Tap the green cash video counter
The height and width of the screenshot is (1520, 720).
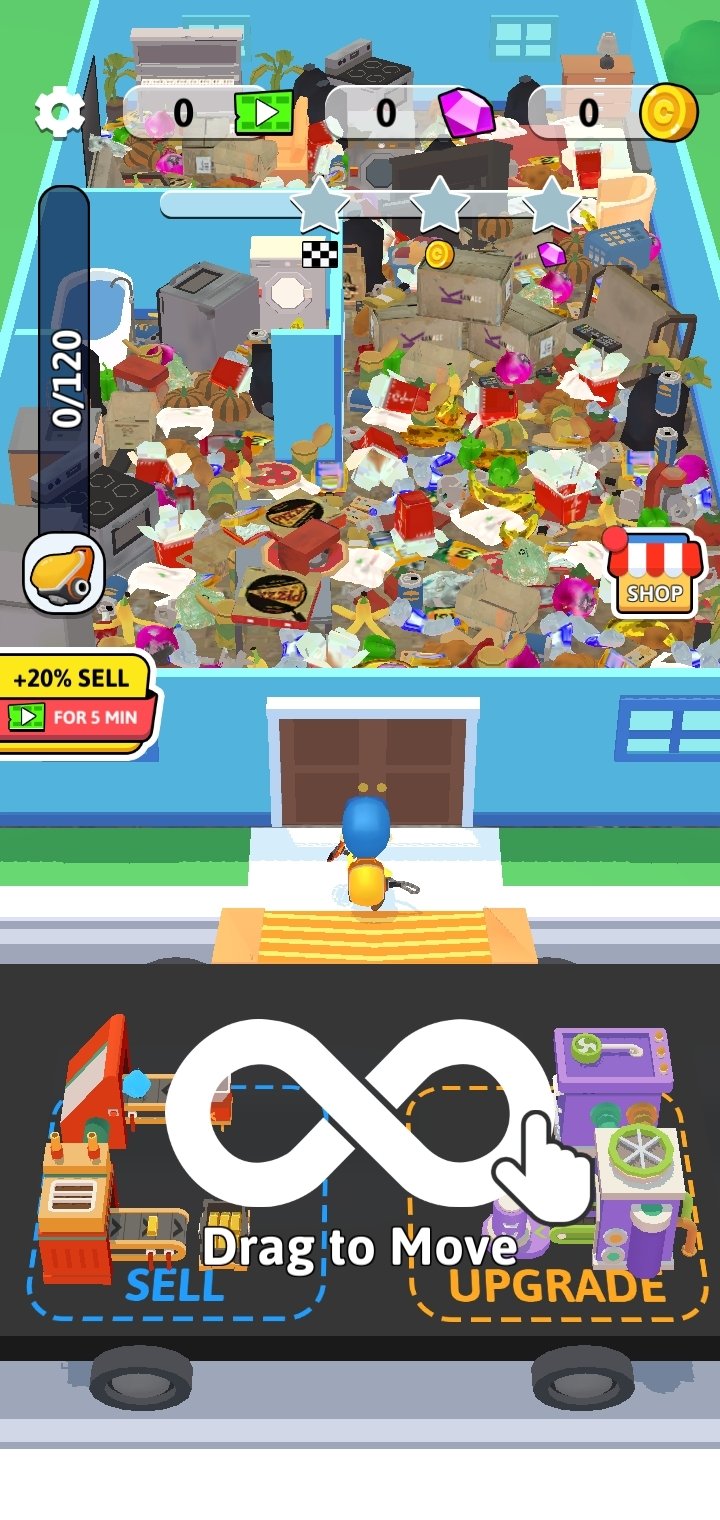coord(210,113)
